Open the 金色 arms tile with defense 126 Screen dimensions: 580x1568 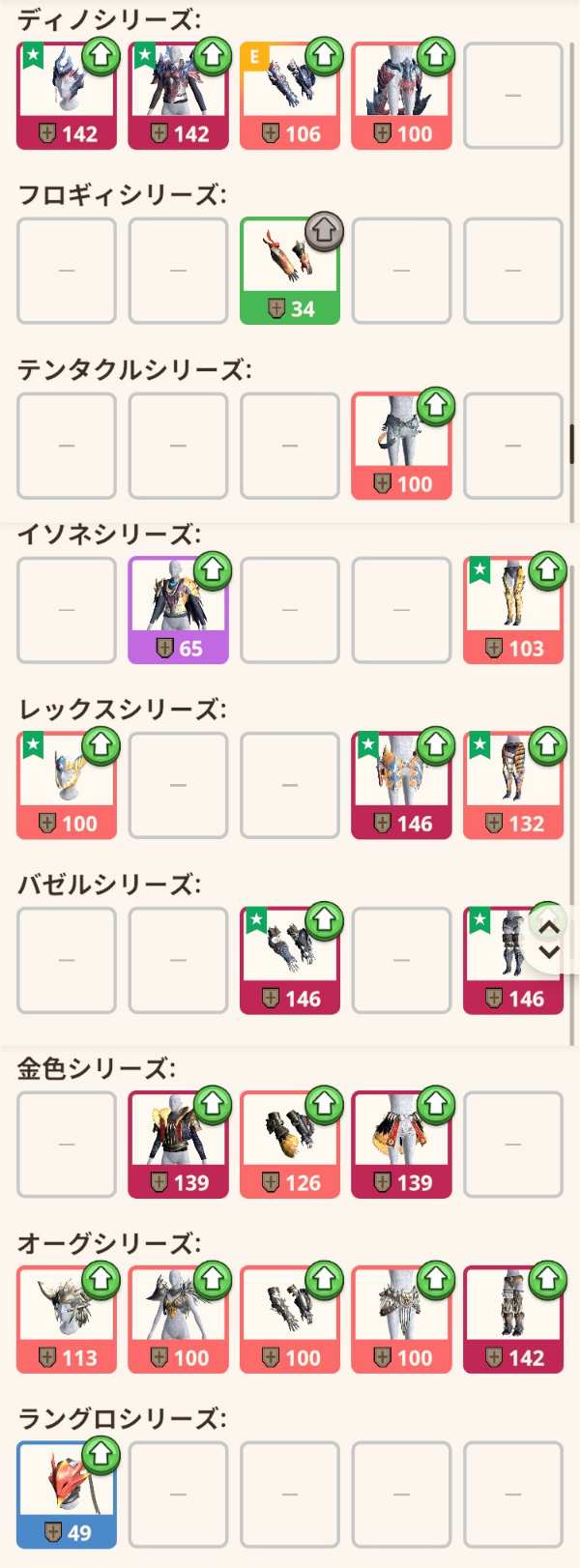[290, 1145]
